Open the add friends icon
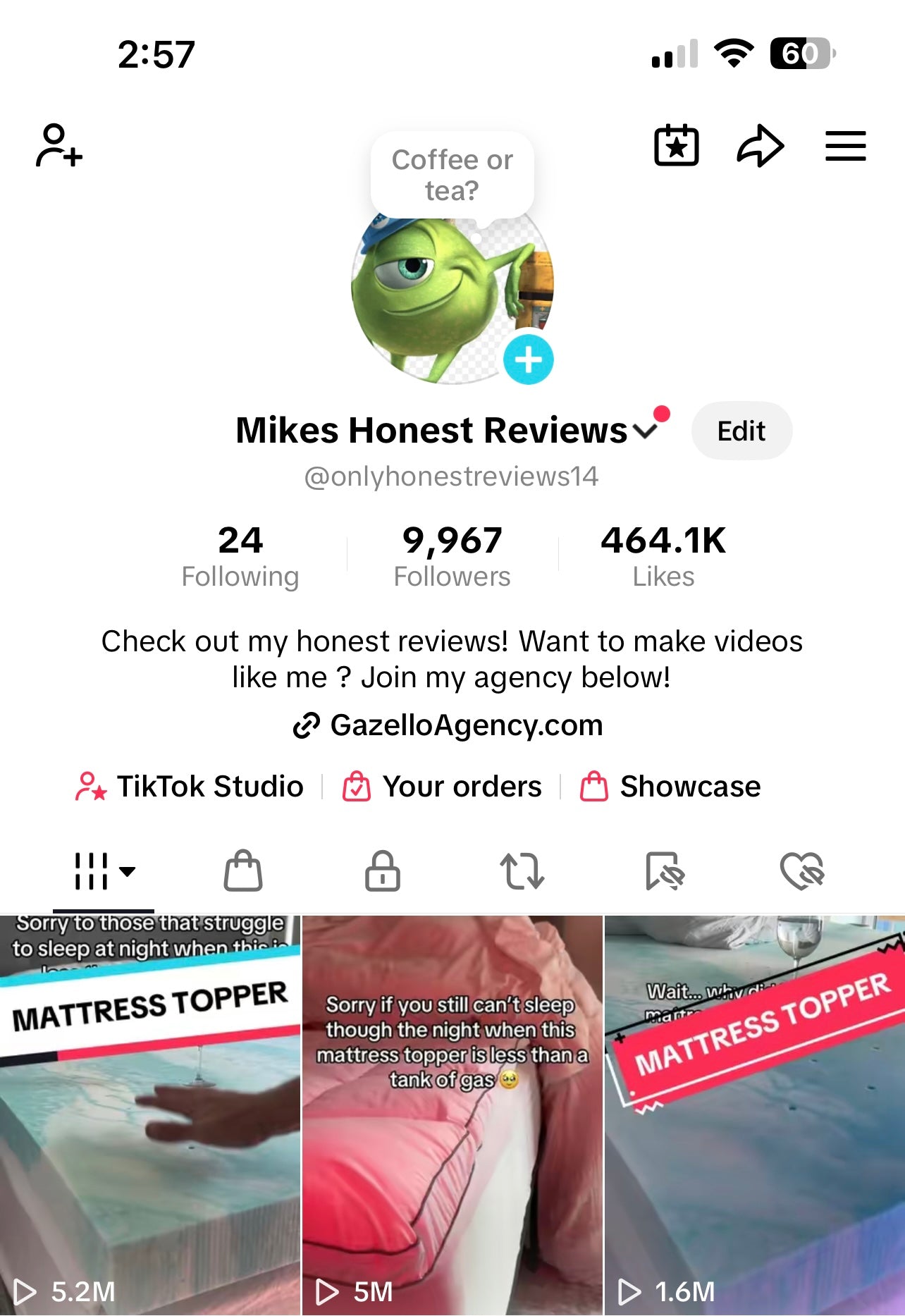The image size is (905, 1316). coord(59,145)
